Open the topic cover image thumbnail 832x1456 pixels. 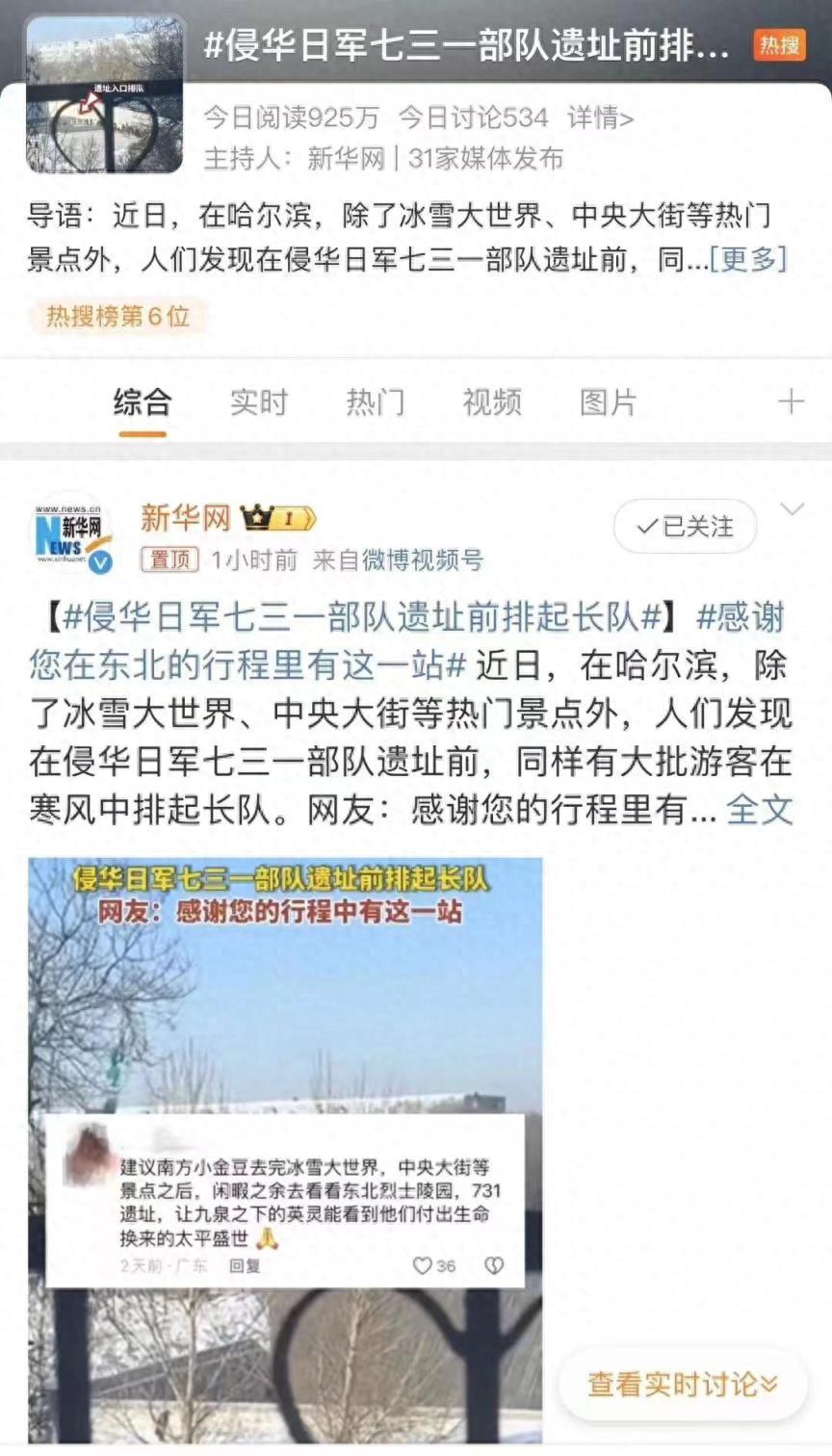click(104, 95)
